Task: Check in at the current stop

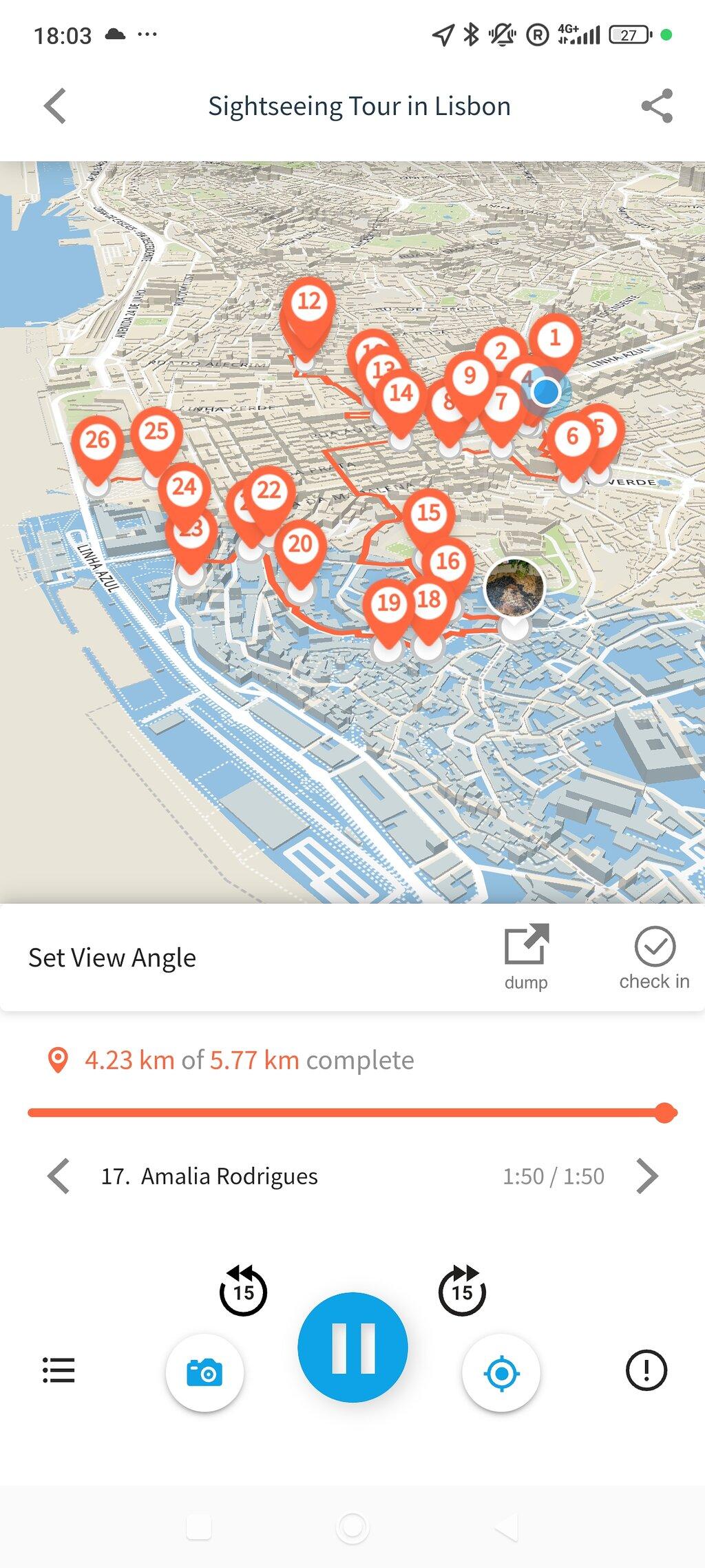Action: (654, 958)
